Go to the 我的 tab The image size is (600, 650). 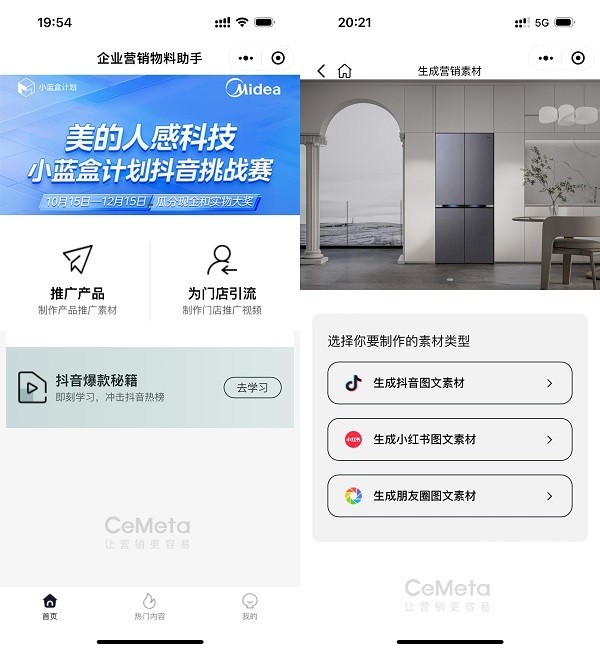(x=250, y=606)
